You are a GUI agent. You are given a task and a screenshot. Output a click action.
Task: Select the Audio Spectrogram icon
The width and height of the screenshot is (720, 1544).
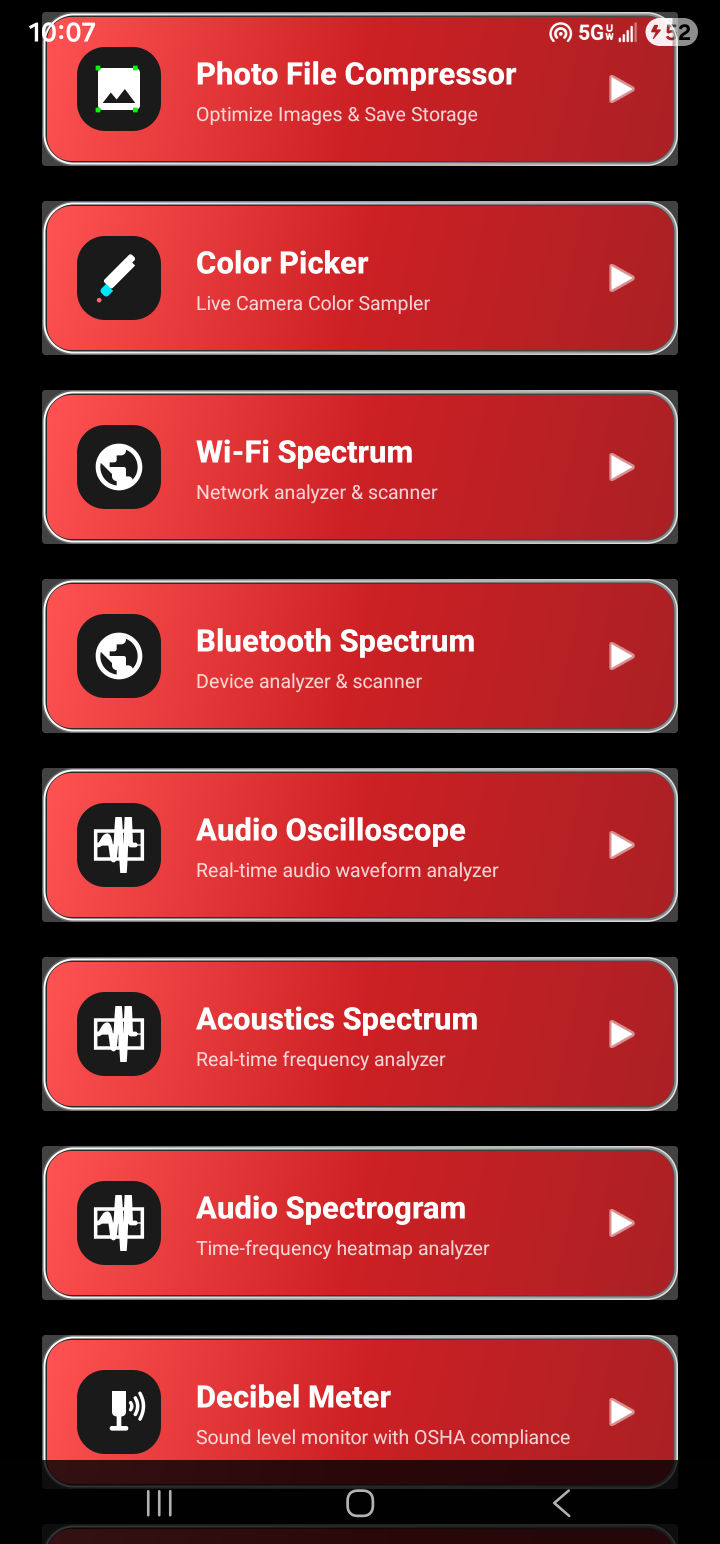coord(119,1223)
